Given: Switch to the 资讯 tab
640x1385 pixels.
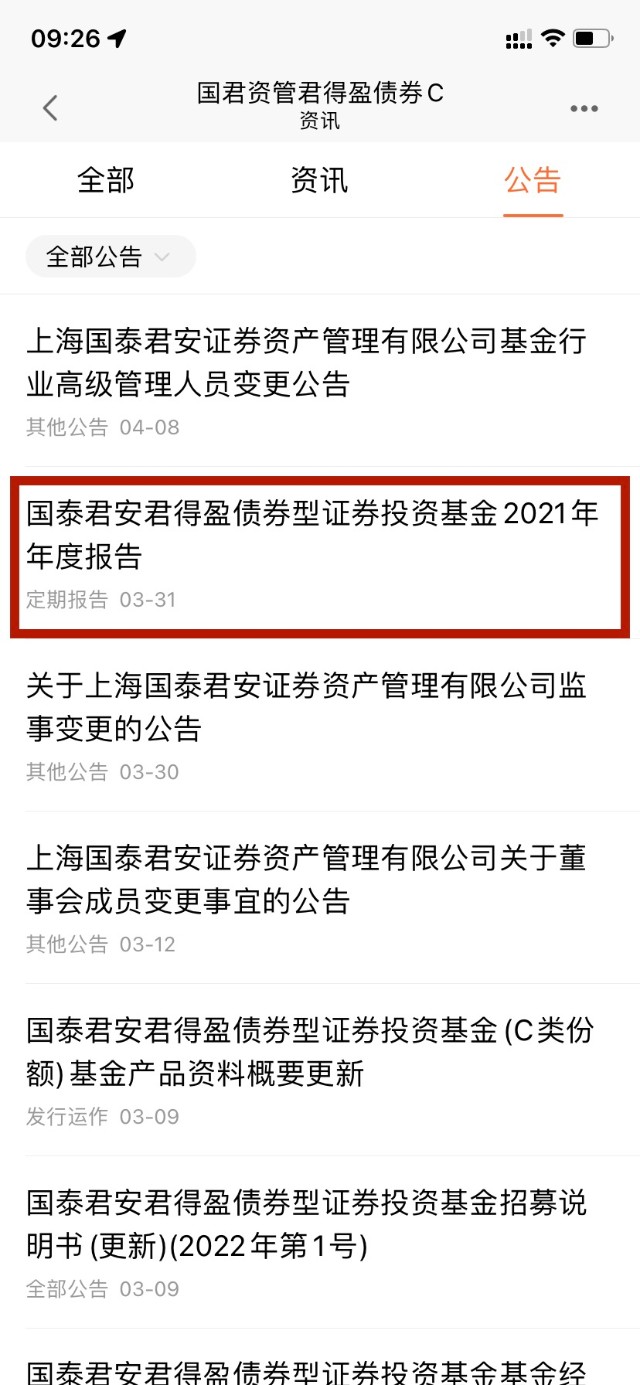Looking at the screenshot, I should click(319, 181).
